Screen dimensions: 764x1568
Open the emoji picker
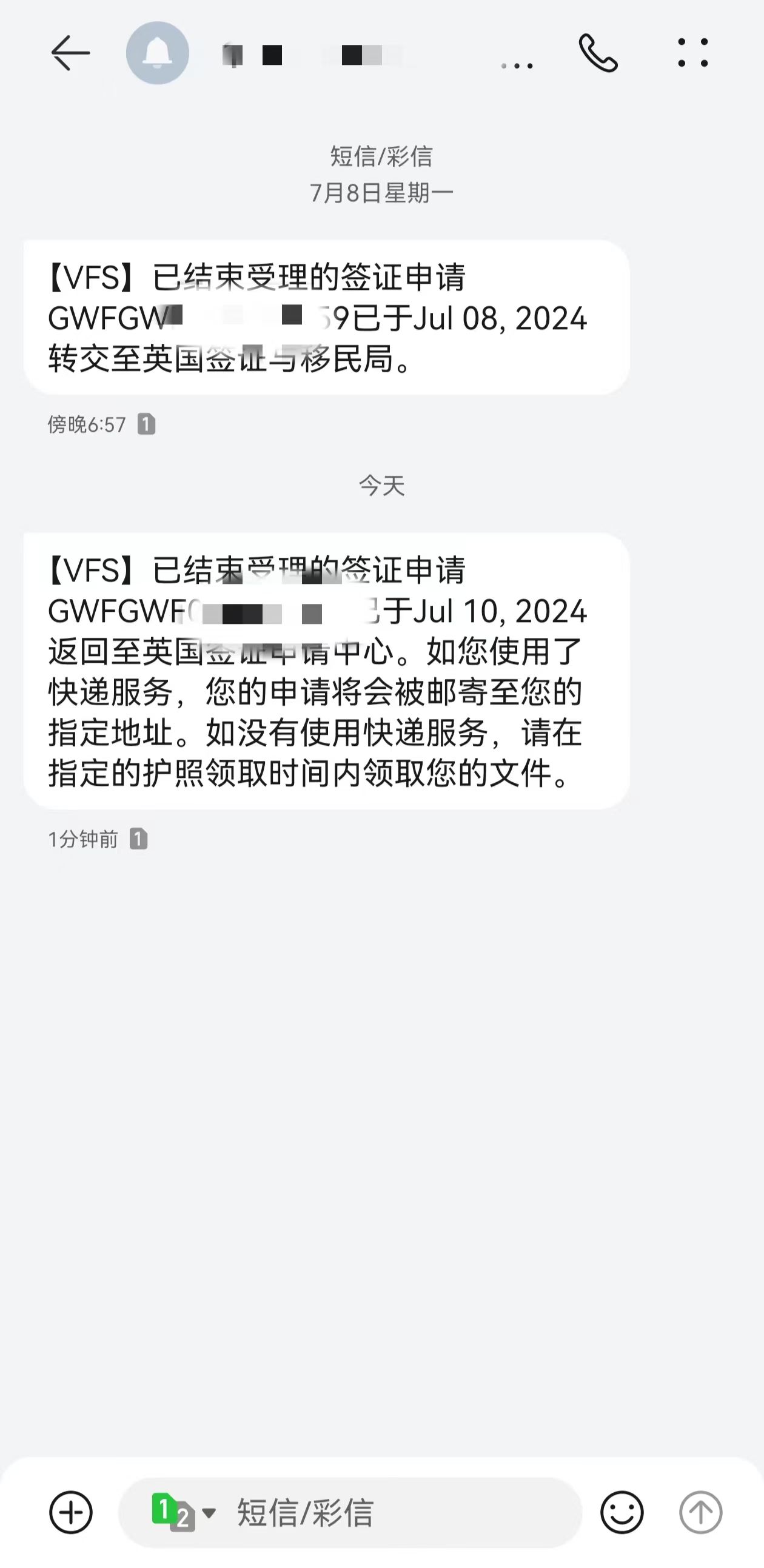622,1512
